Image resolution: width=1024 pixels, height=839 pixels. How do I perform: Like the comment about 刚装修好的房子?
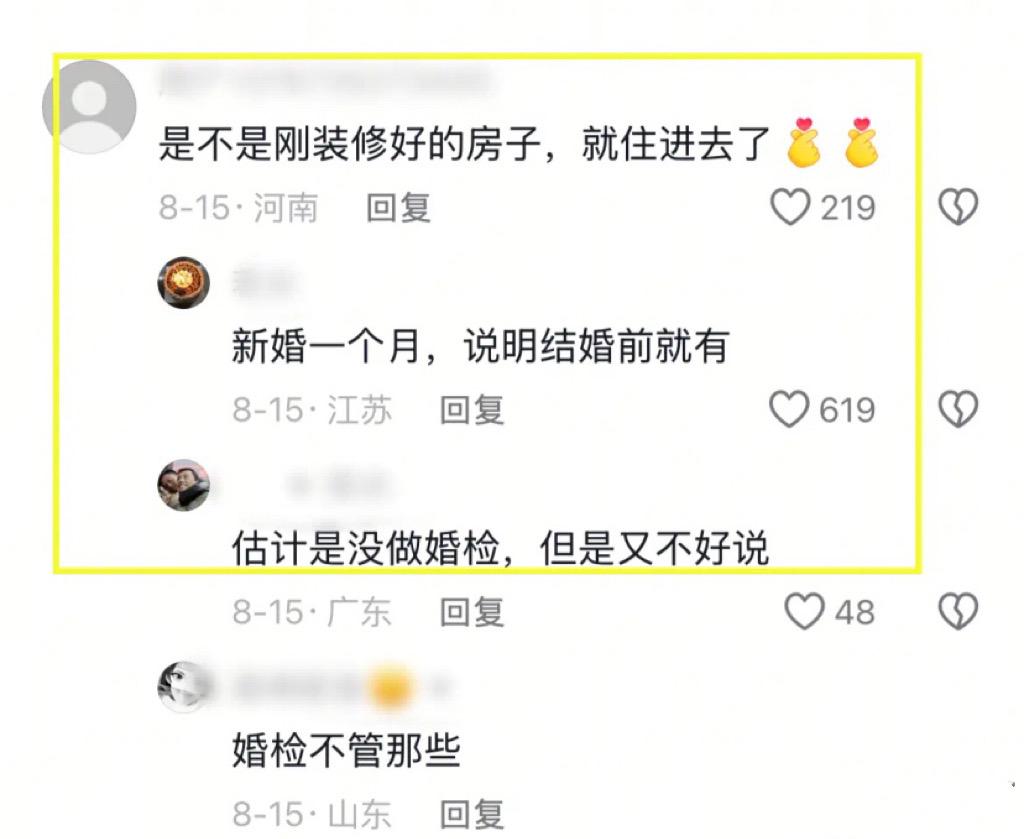790,208
